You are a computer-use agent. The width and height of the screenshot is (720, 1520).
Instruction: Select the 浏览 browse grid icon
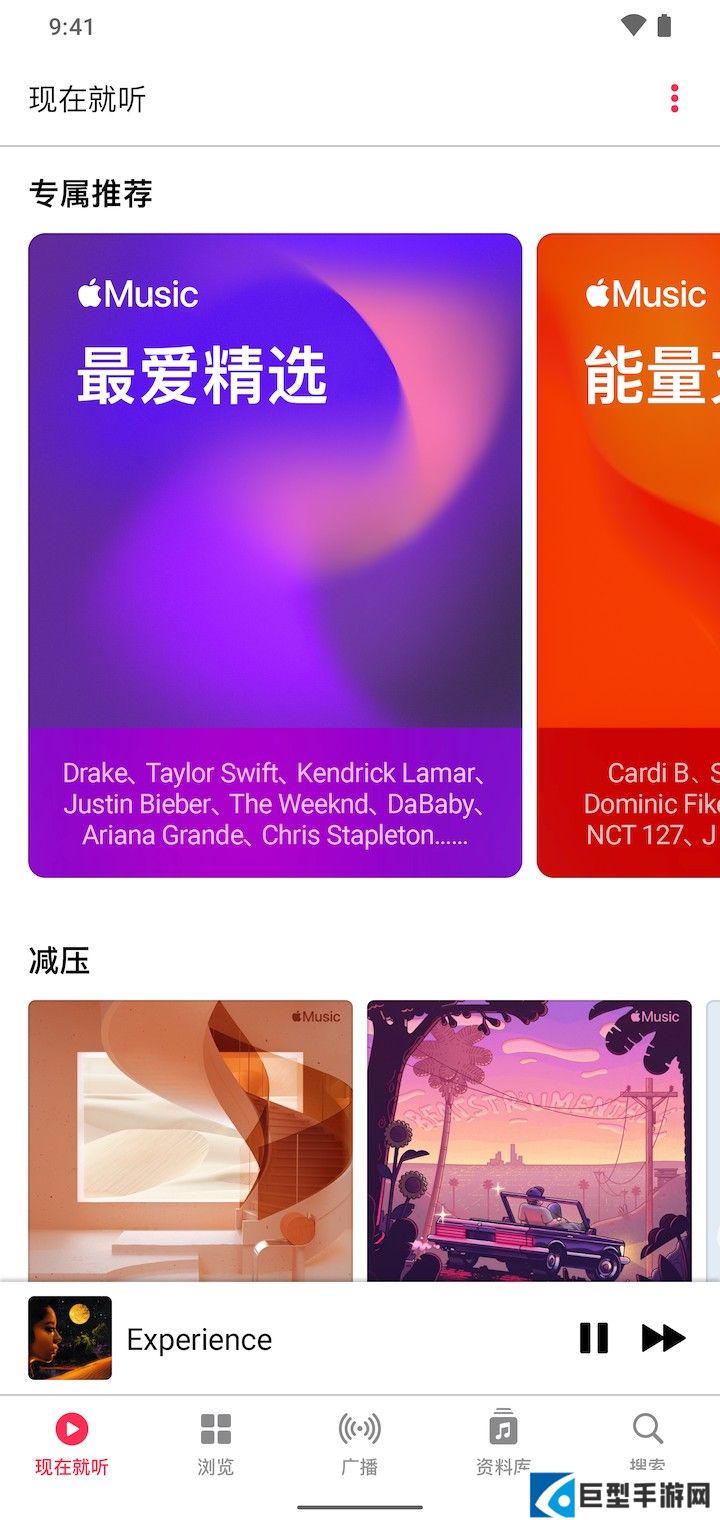215,1430
